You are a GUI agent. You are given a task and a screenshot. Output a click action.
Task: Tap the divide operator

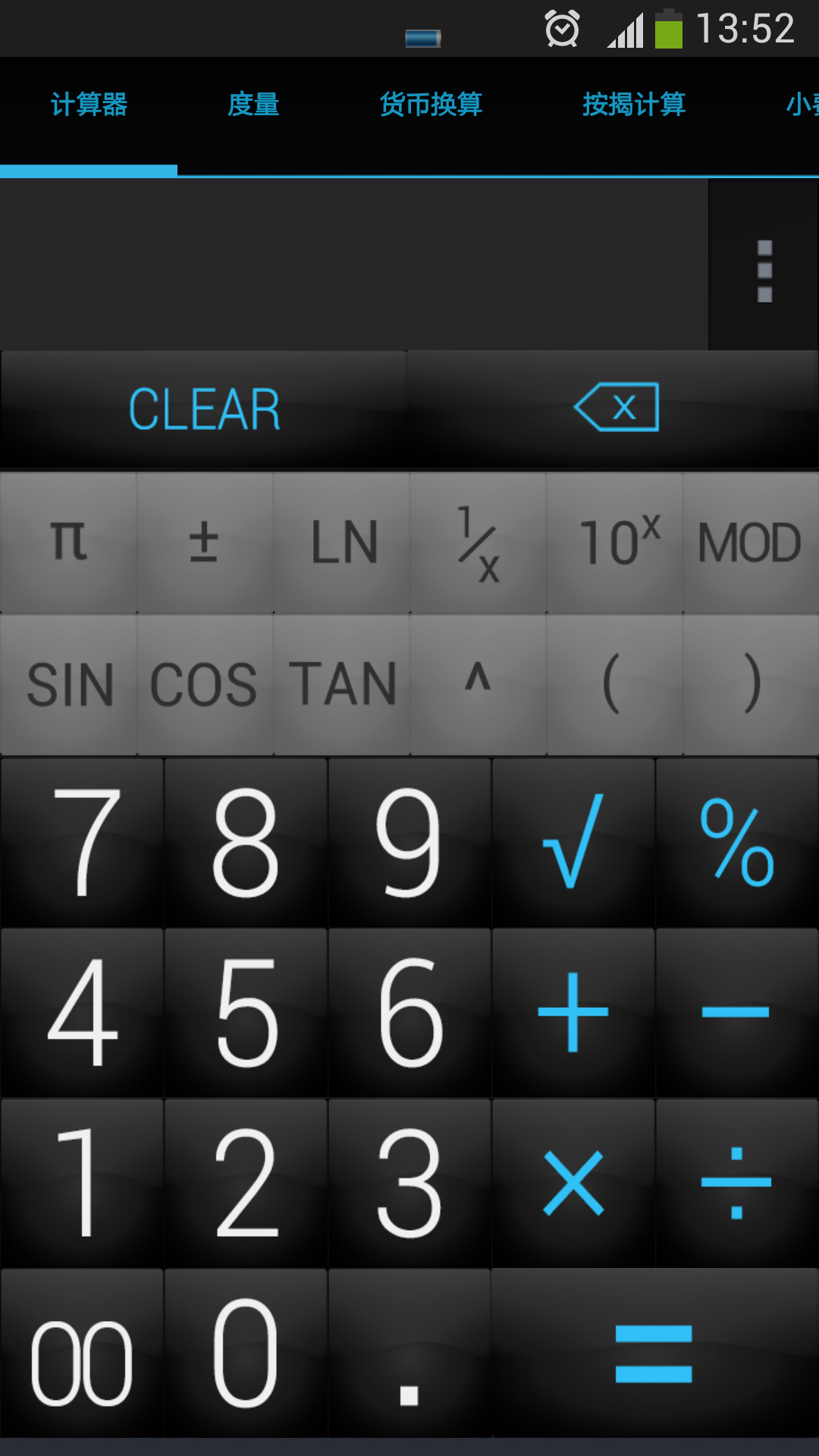pyautogui.click(x=736, y=1183)
